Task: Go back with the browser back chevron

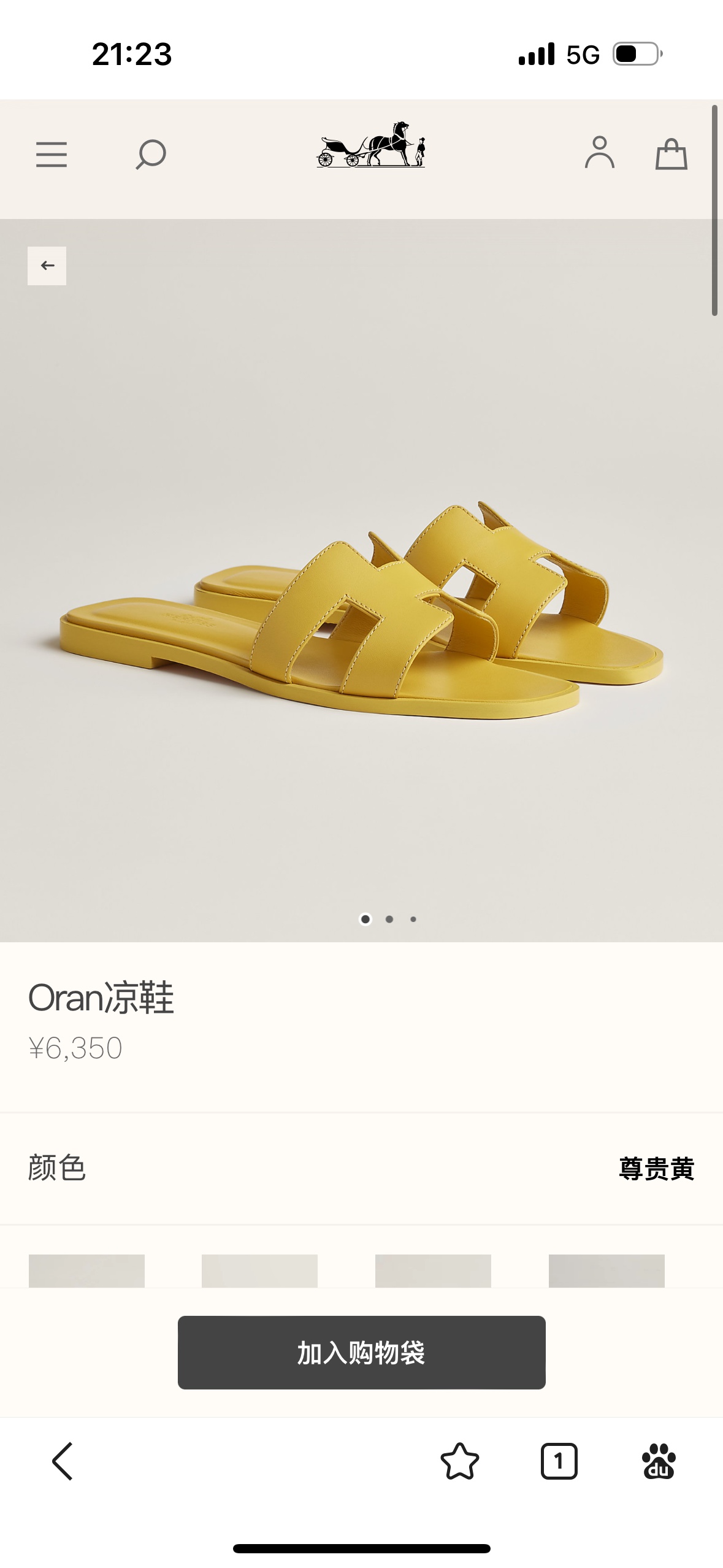Action: coord(63,1461)
